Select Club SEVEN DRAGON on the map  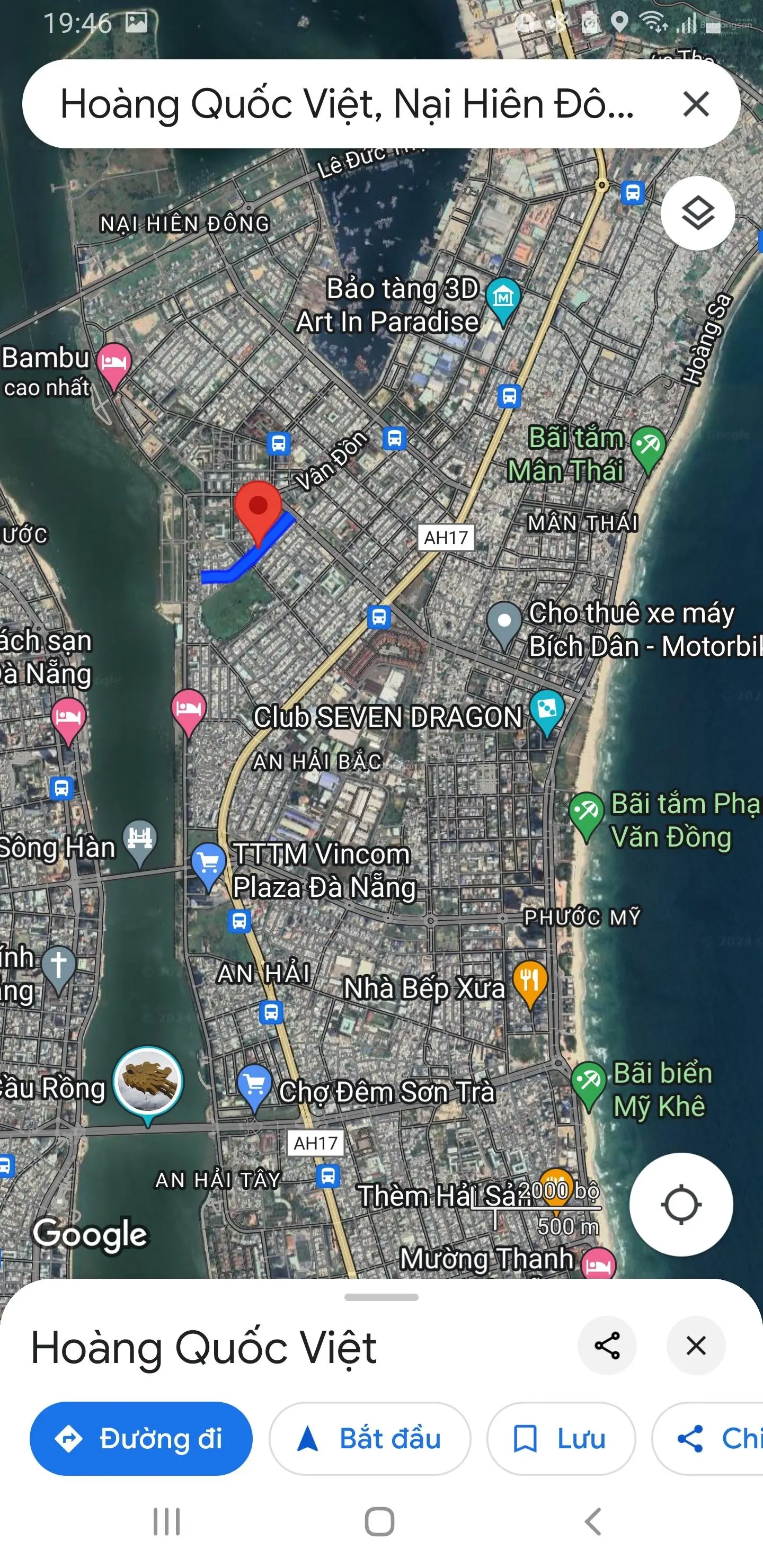[x=546, y=710]
